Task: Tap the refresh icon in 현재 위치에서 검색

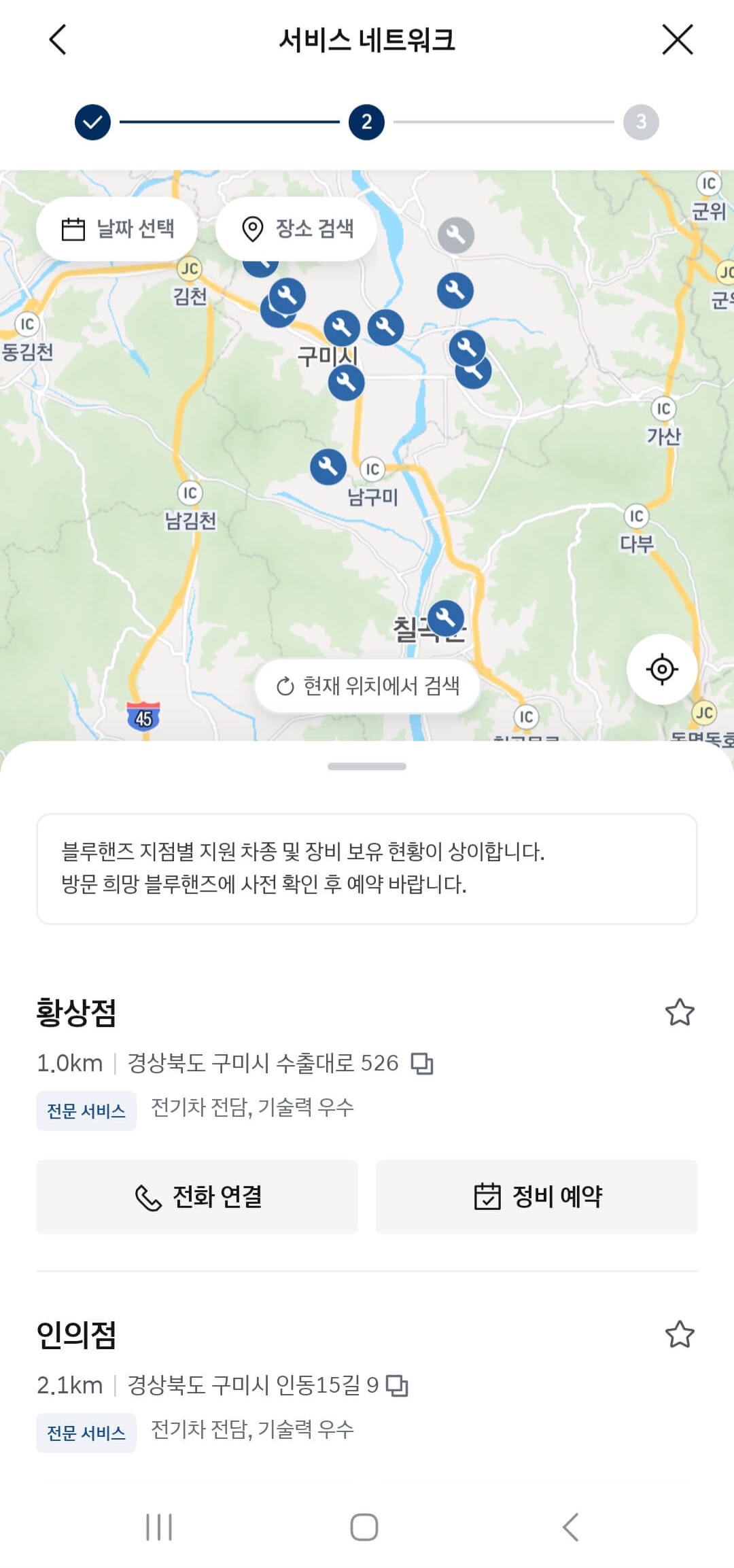Action: (x=285, y=686)
